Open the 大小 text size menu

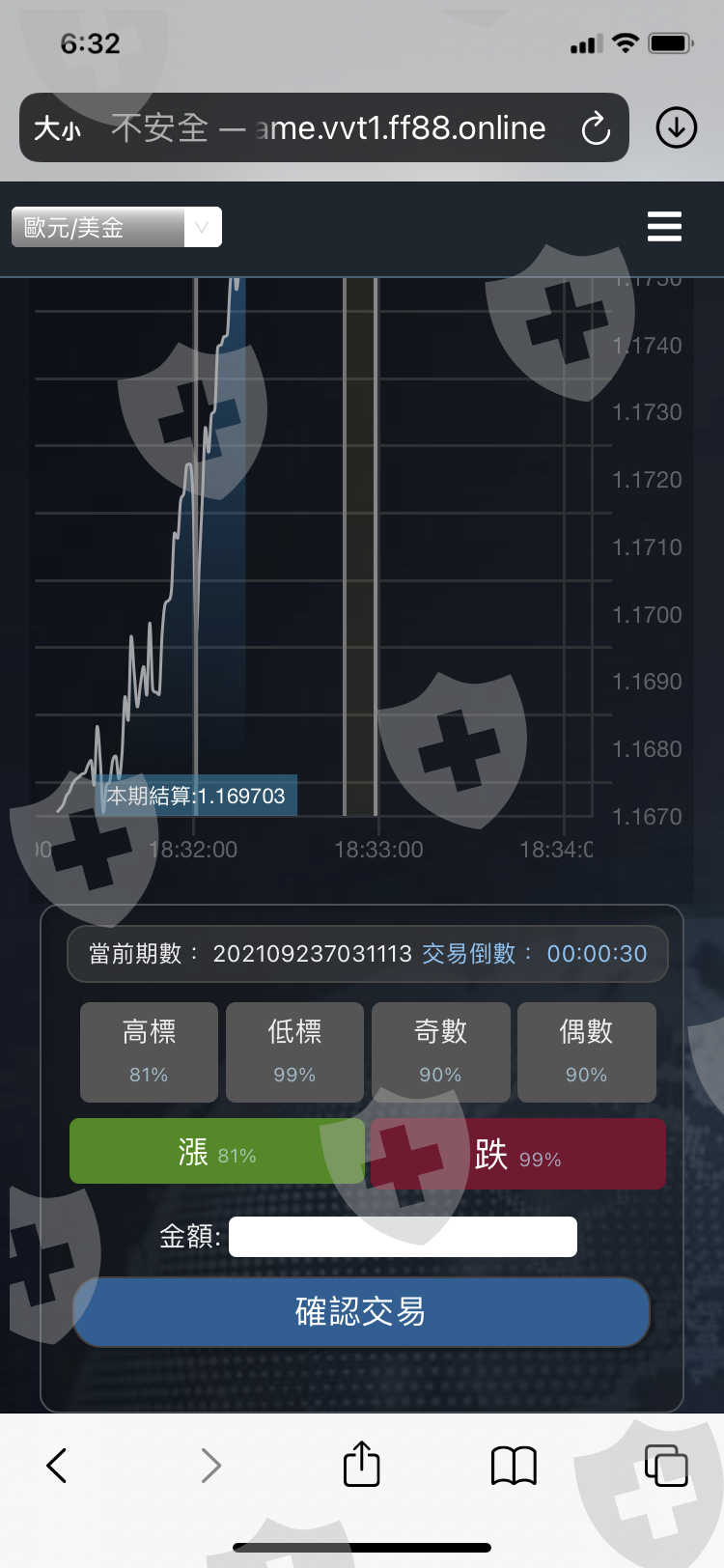point(57,128)
